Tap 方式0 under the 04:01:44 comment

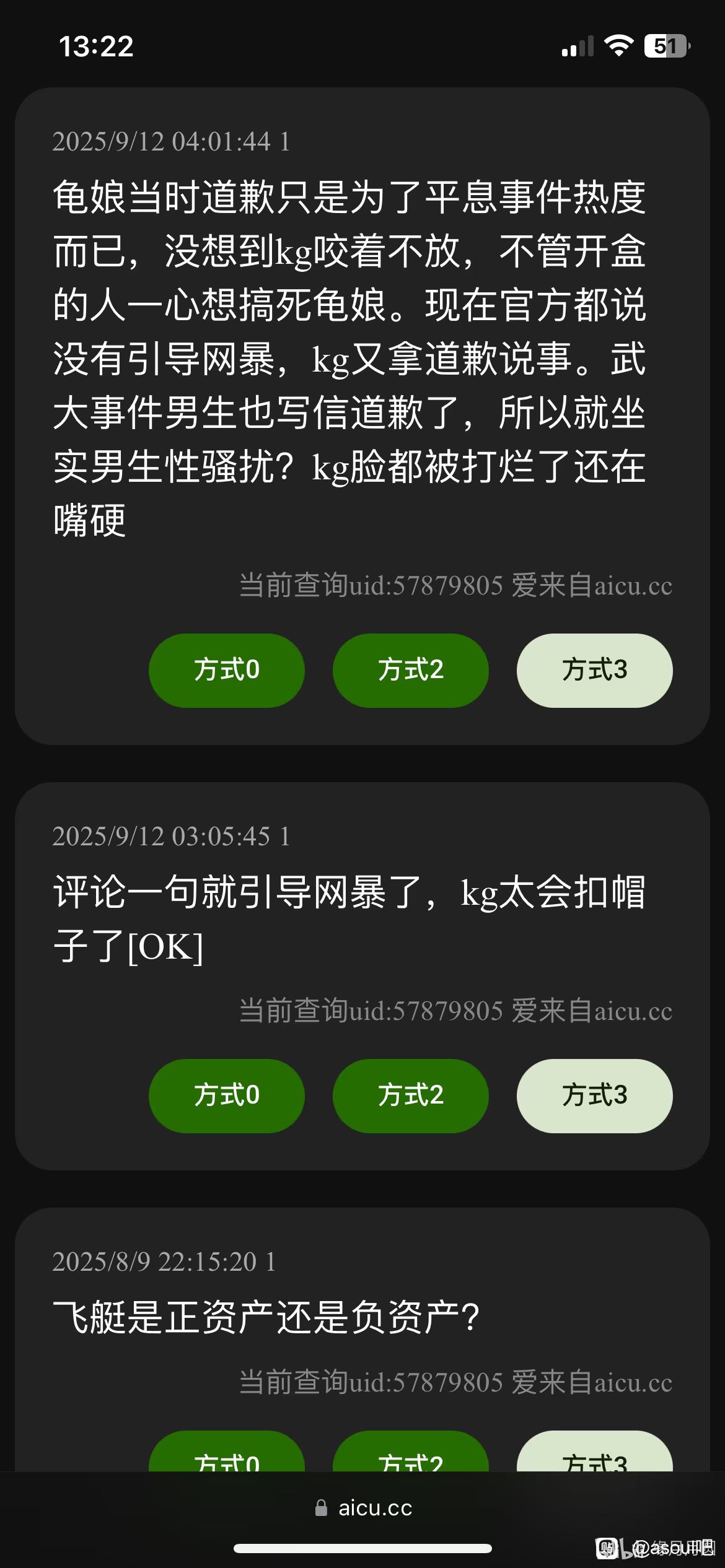[x=226, y=670]
